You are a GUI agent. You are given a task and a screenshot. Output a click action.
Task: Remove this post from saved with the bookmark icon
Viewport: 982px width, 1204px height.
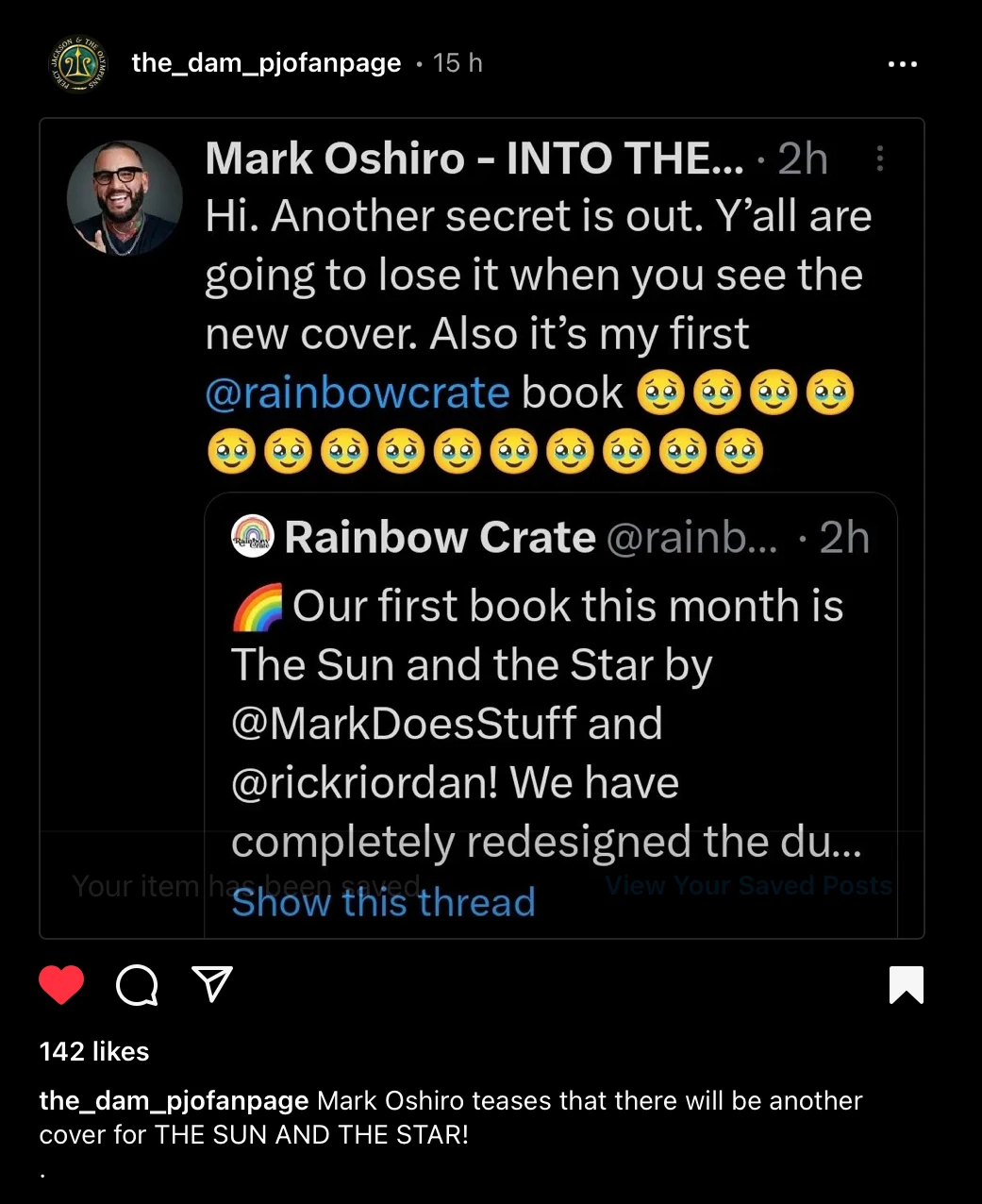(x=906, y=985)
